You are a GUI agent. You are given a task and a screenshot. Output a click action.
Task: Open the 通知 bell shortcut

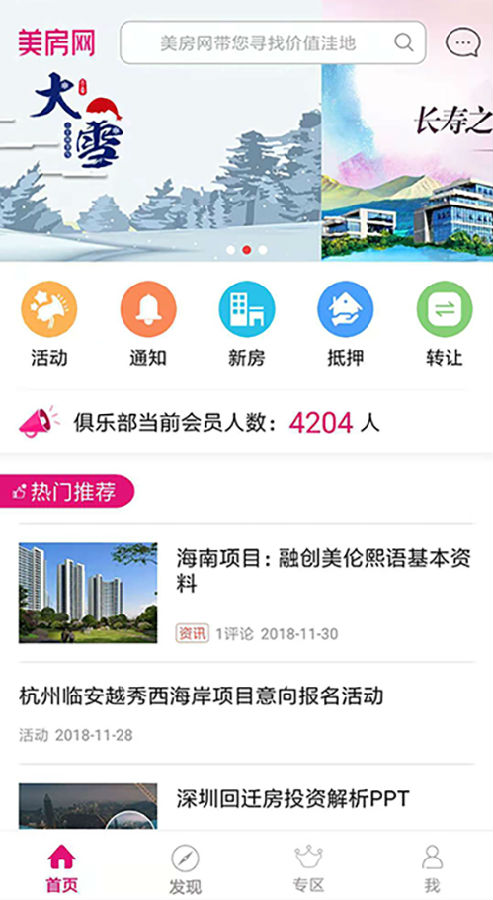pyautogui.click(x=148, y=325)
